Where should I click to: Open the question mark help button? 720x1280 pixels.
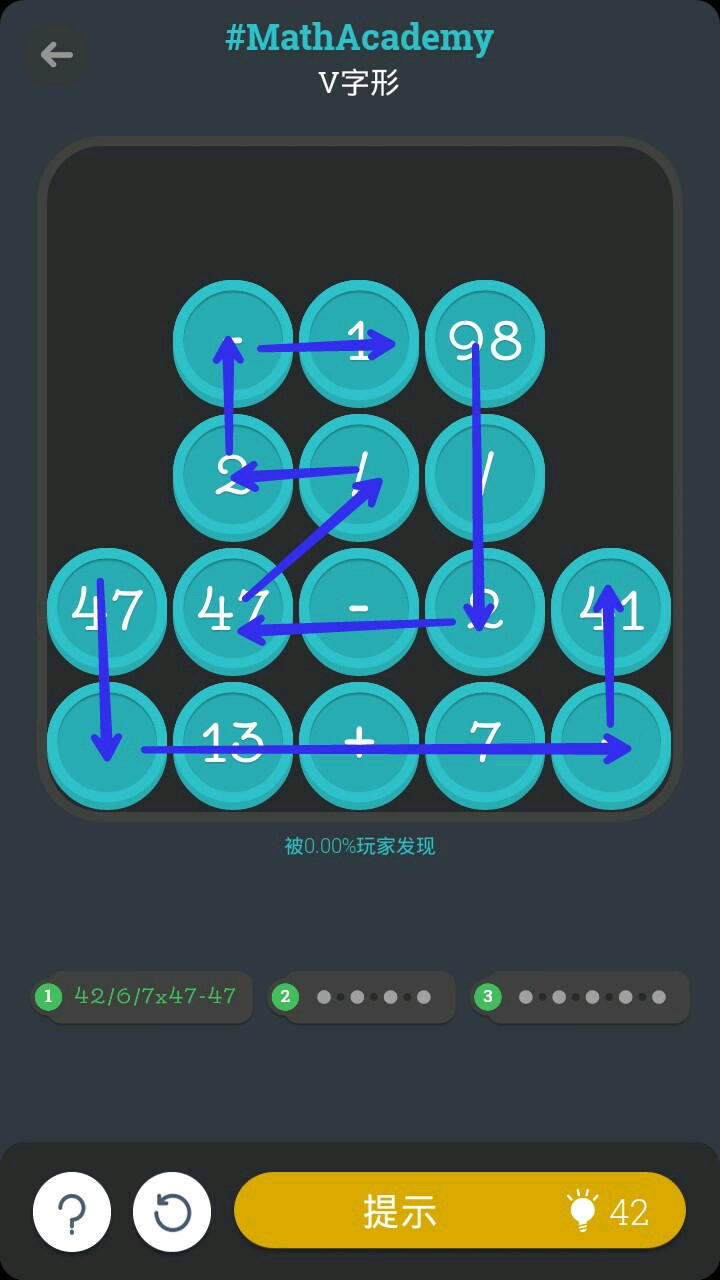point(71,1212)
